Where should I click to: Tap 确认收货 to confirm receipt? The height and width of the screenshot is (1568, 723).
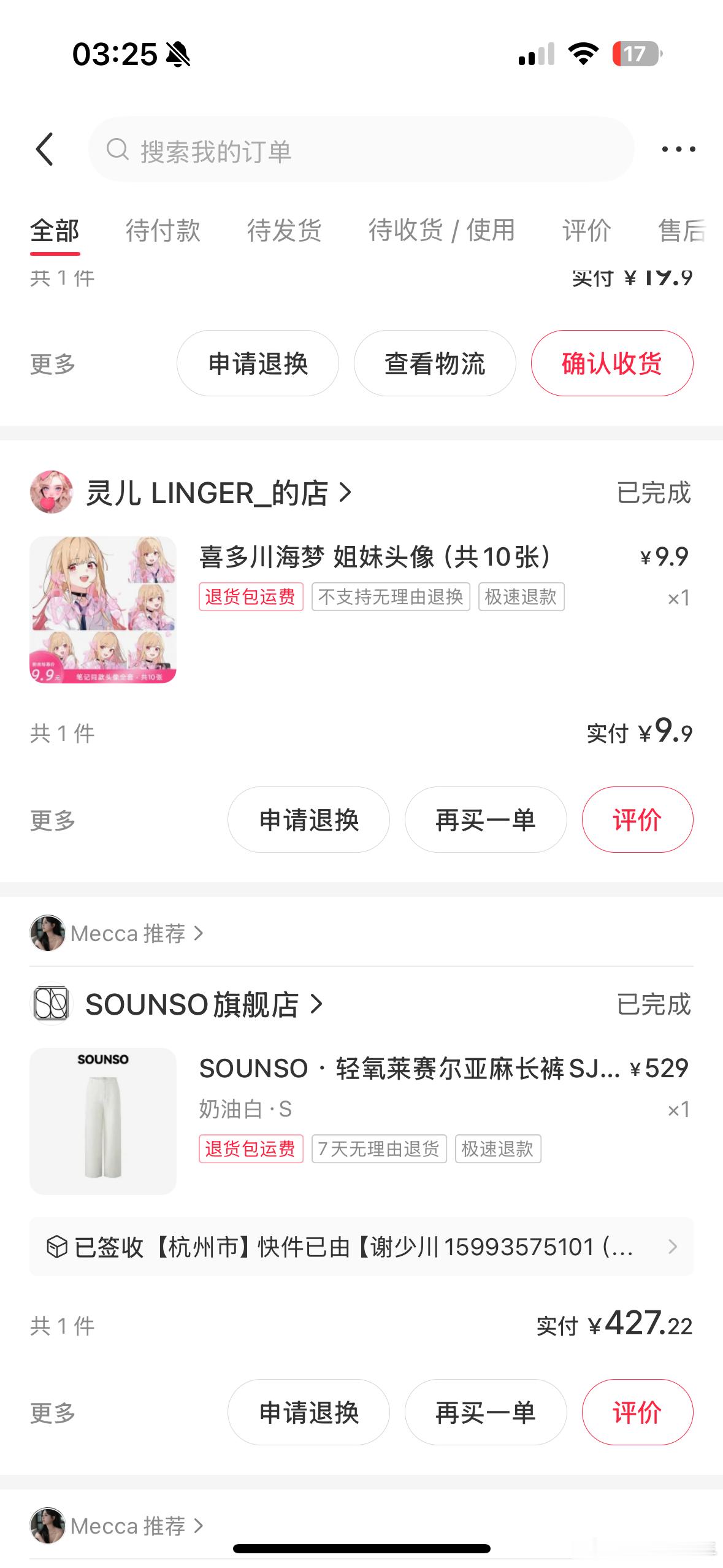(611, 363)
